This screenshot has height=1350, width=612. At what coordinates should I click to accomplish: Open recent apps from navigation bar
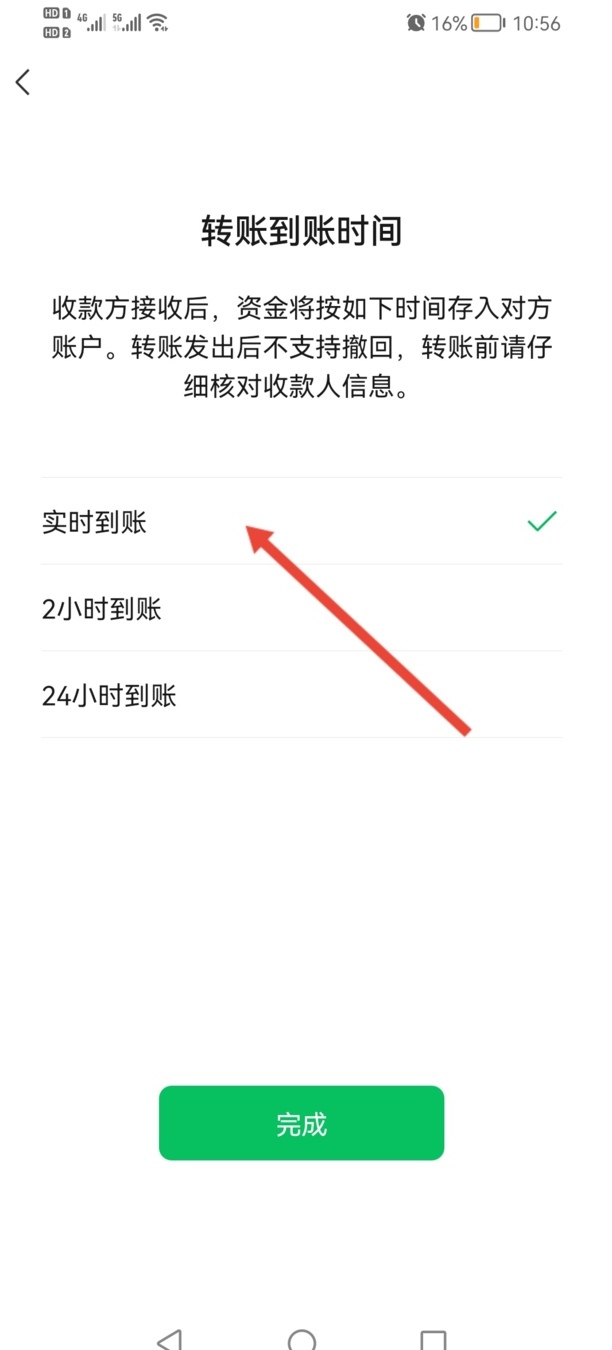click(x=433, y=1339)
